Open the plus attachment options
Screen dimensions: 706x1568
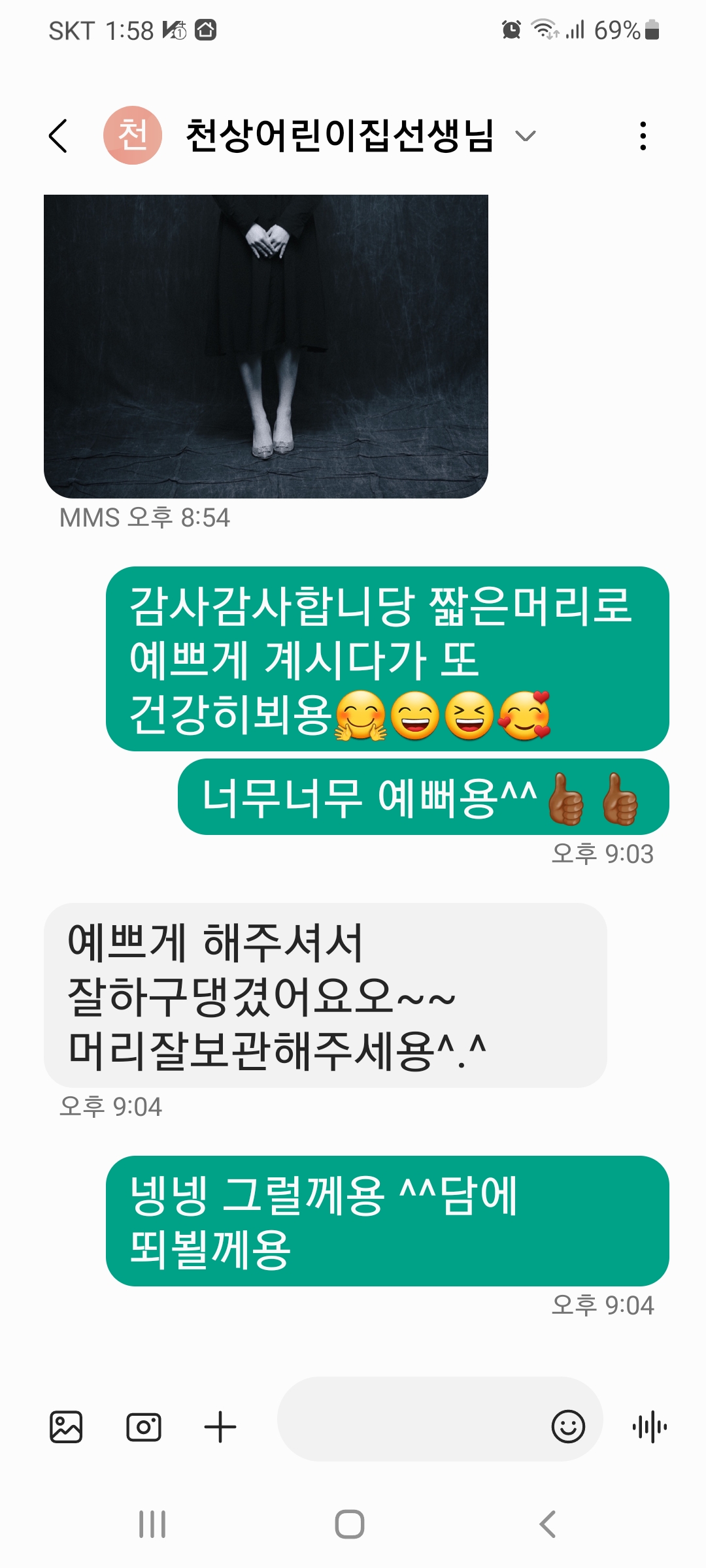(220, 1426)
